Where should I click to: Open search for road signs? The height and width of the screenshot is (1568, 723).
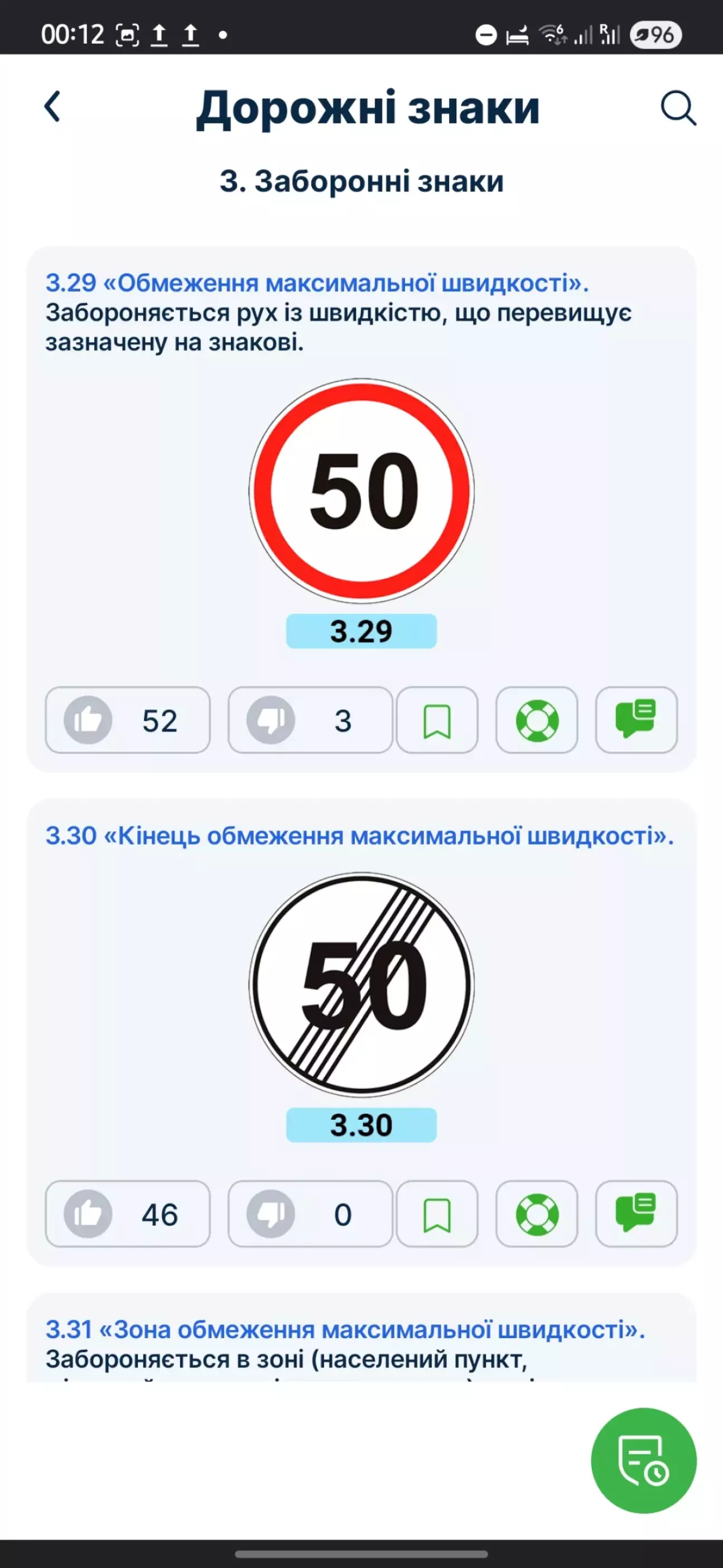[x=677, y=108]
